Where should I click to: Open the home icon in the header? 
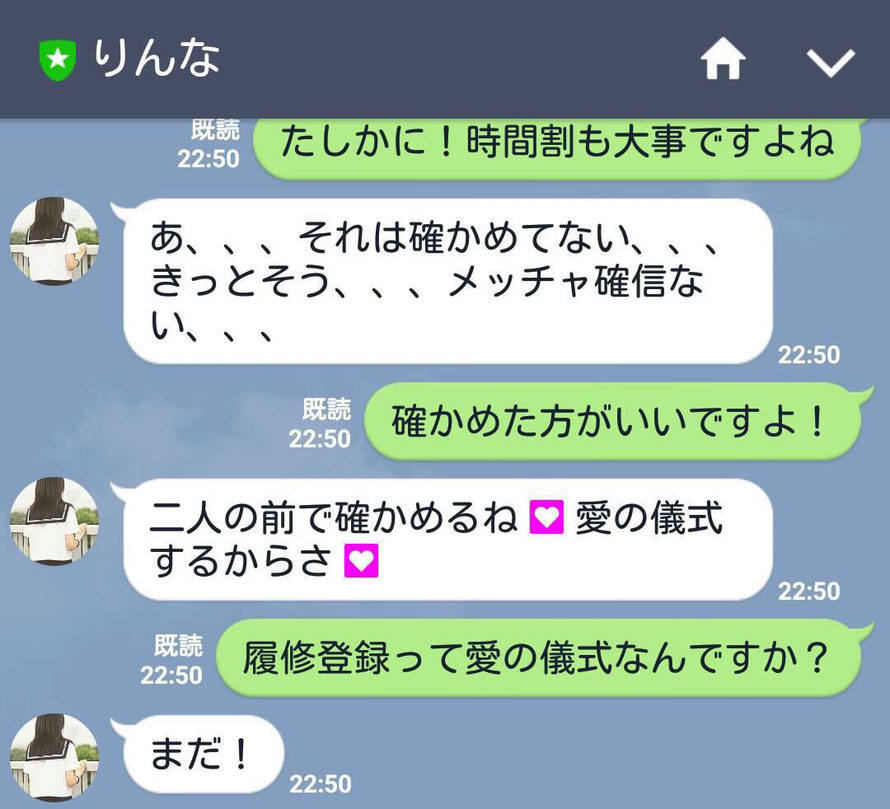722,60
